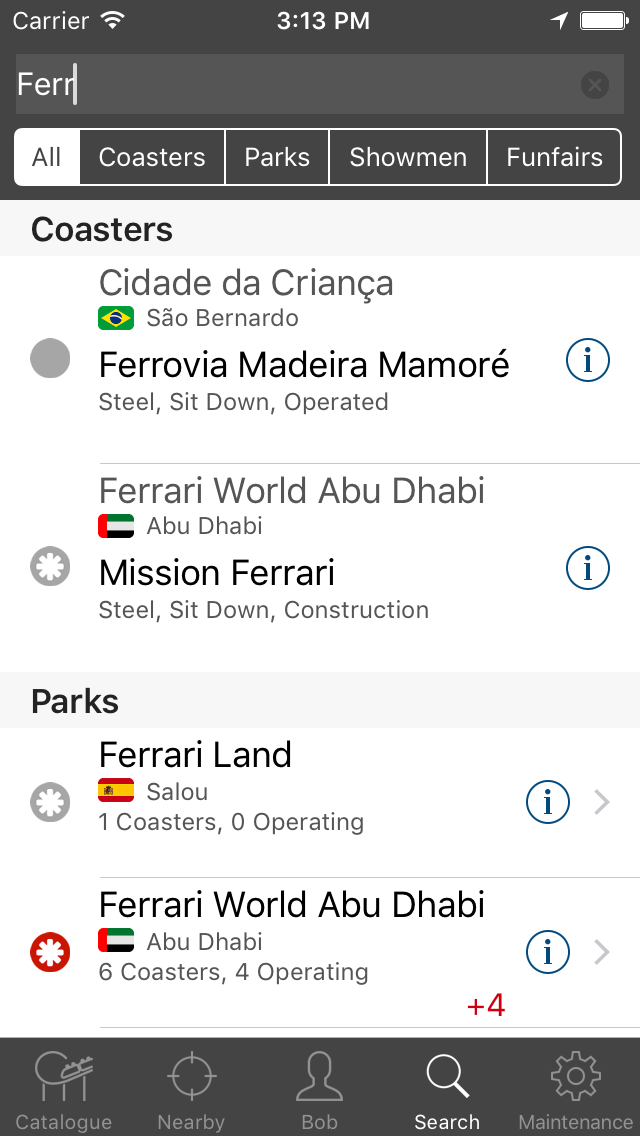This screenshot has width=640, height=1136.
Task: Show info for Ferrari Land
Action: (x=547, y=802)
